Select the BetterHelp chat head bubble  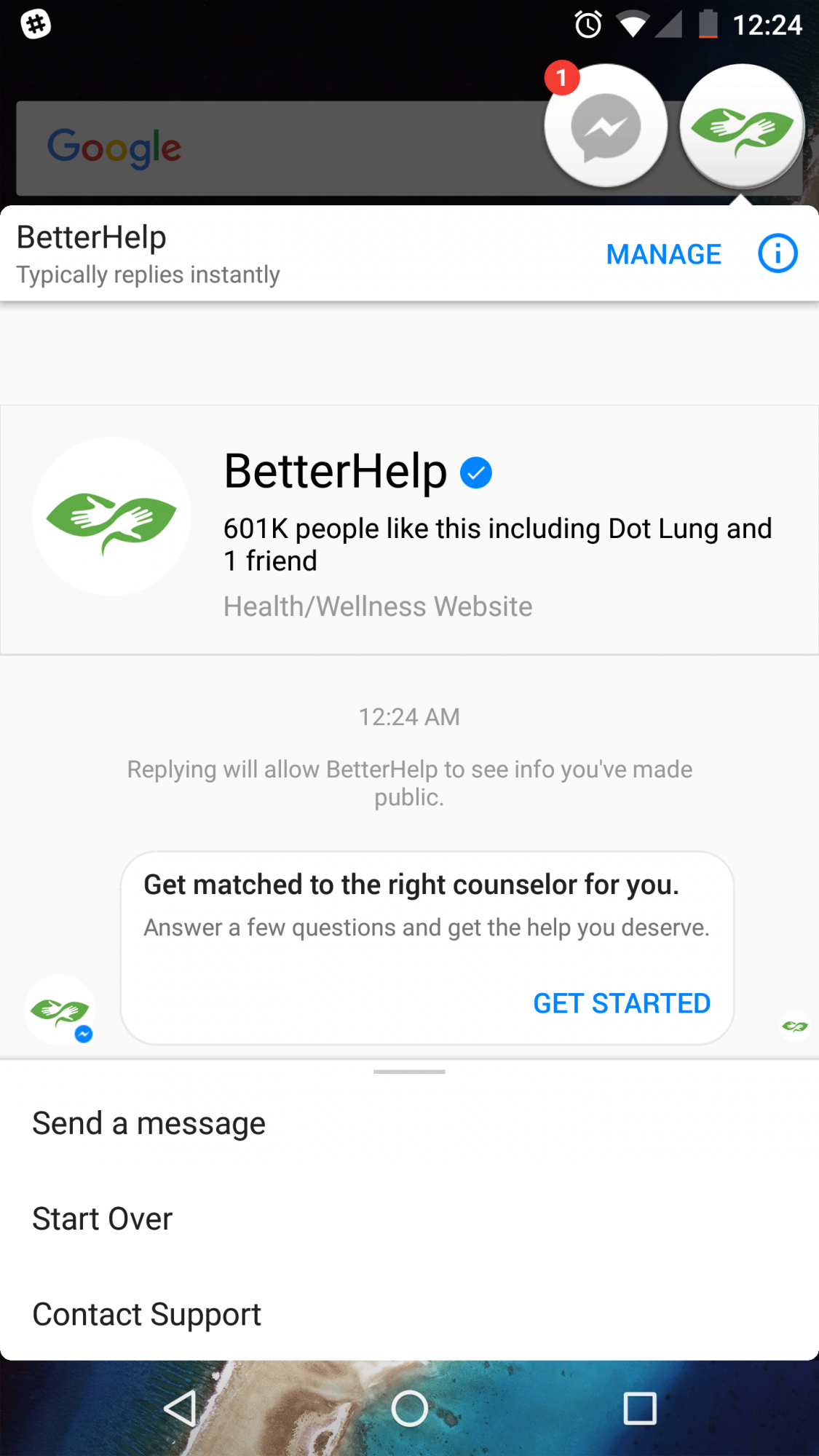pos(742,125)
